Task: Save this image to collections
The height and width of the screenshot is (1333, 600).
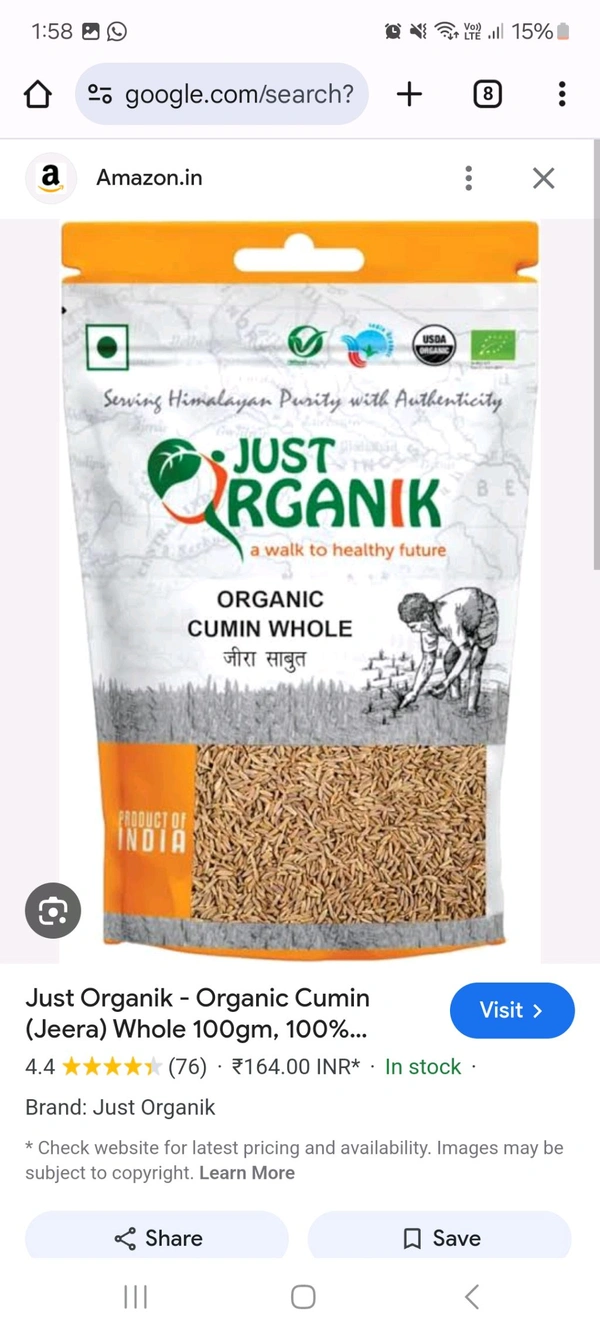Action: 440,1238
